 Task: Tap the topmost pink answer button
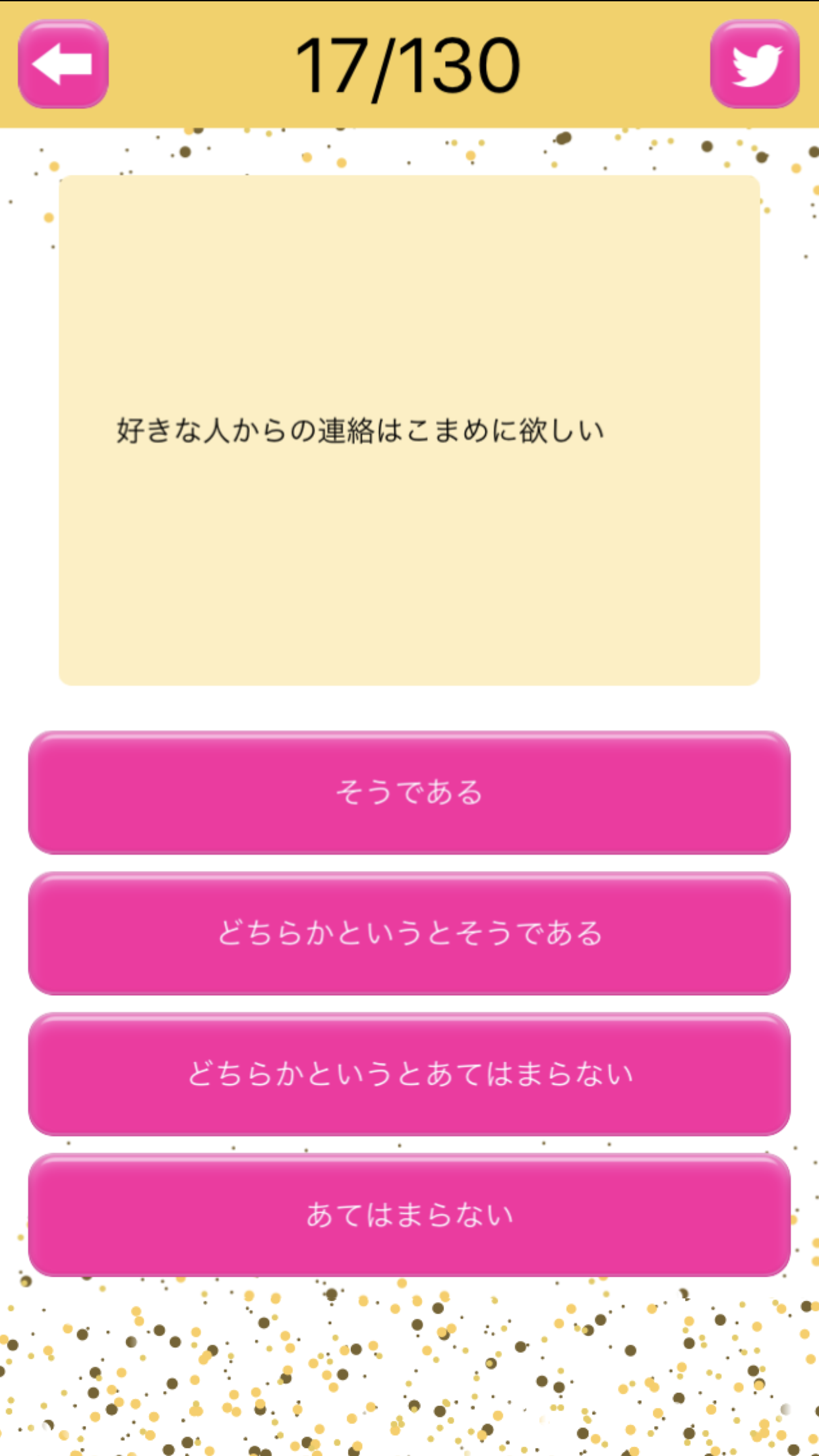point(409,795)
